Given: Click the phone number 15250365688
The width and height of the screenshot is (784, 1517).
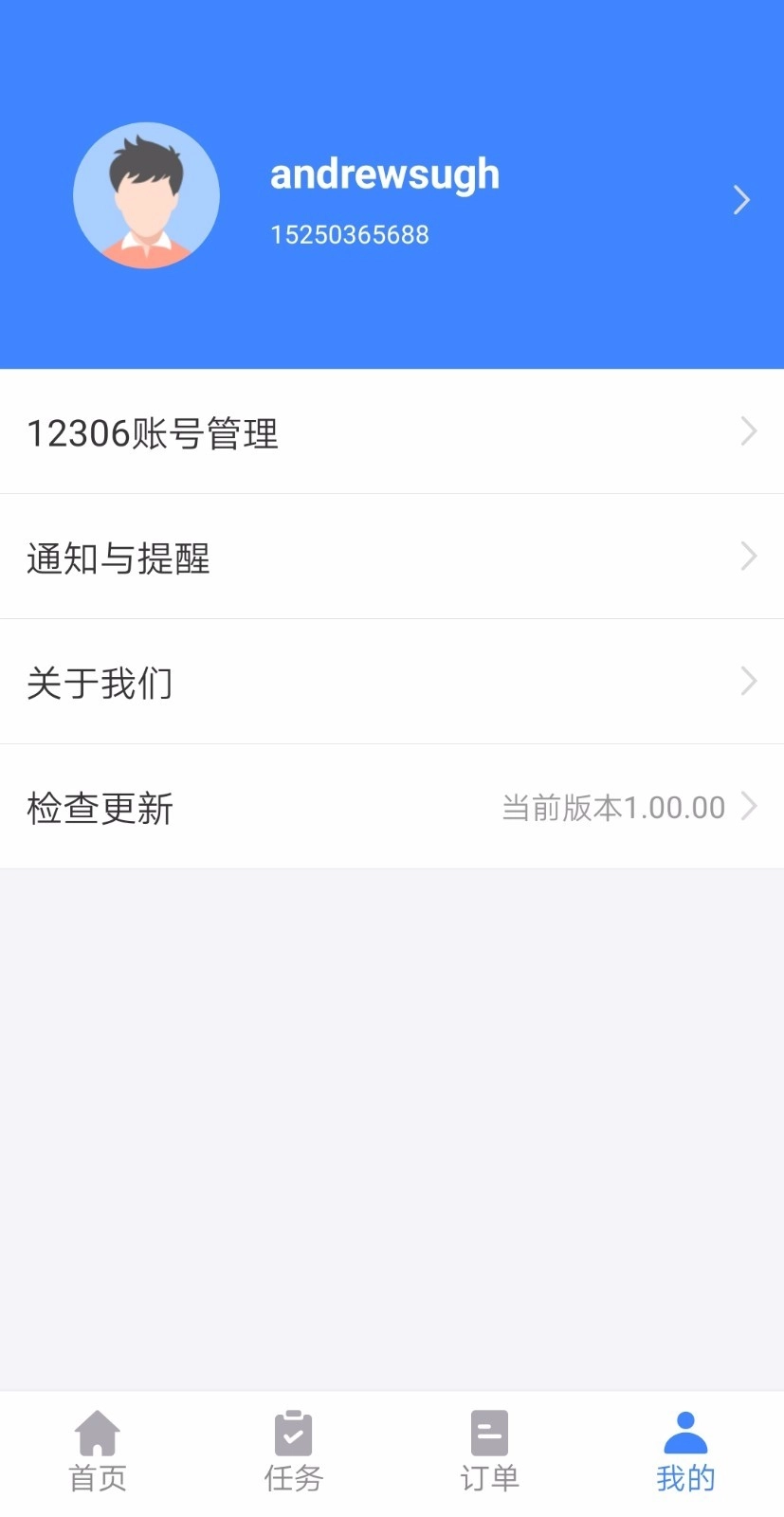Looking at the screenshot, I should tap(348, 234).
